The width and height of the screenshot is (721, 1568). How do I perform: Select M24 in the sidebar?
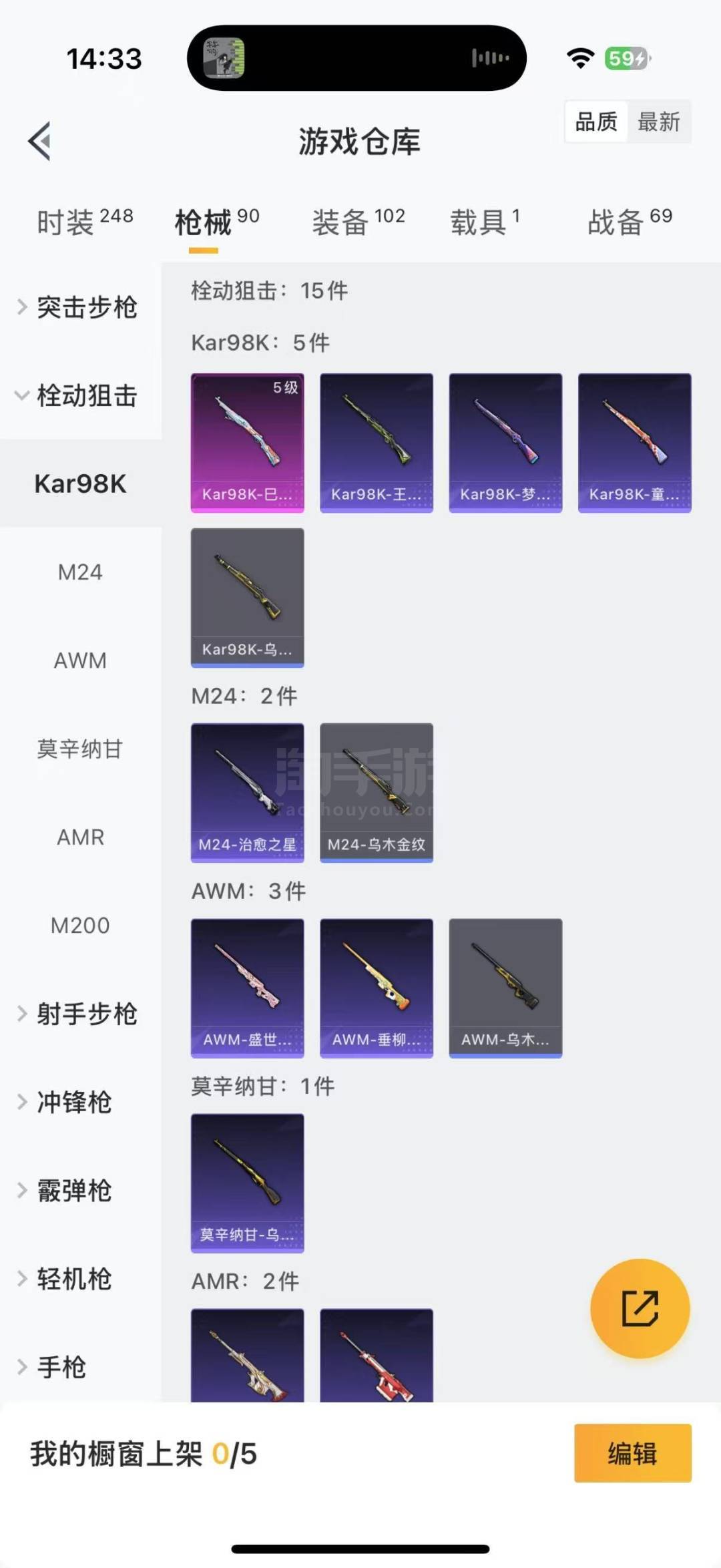pos(80,572)
